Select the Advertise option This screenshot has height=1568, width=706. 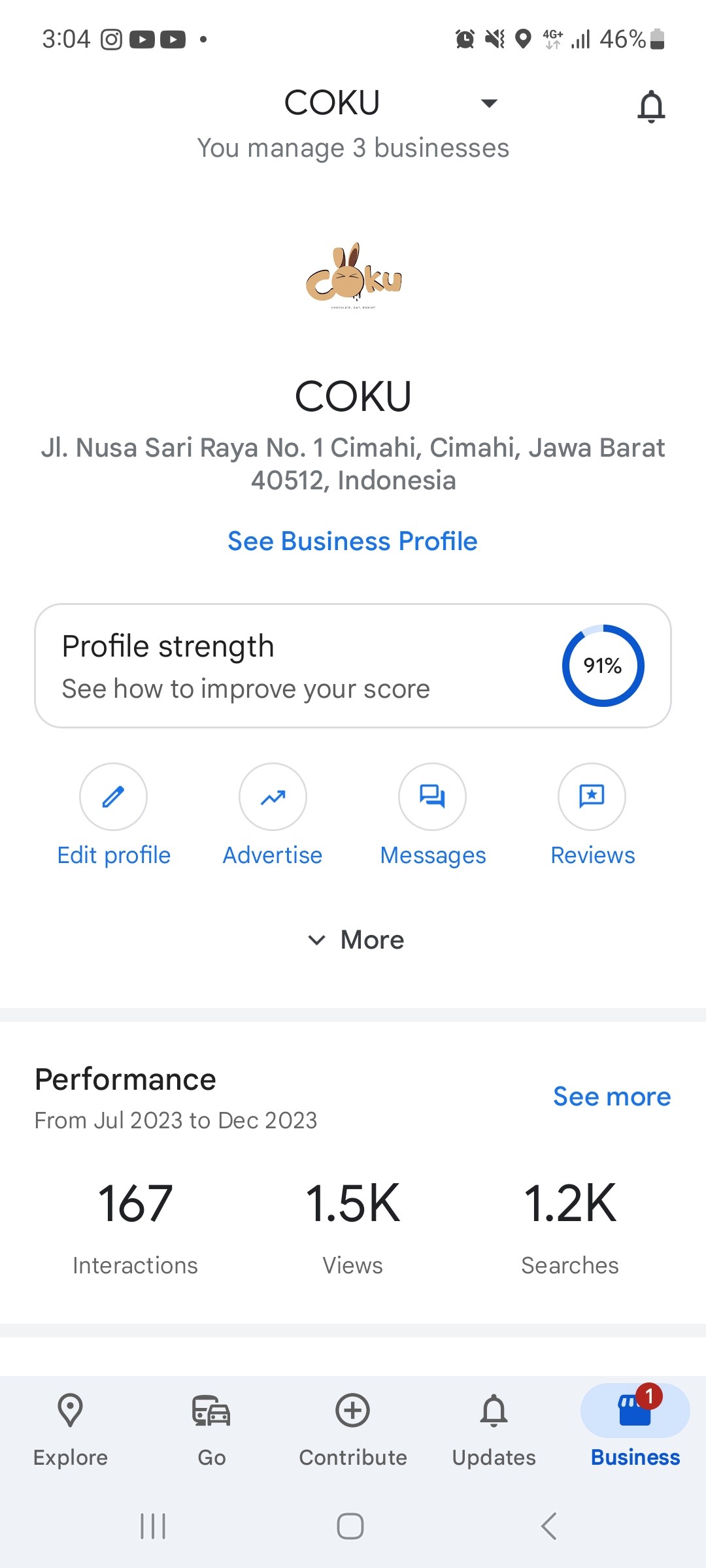[x=273, y=797]
